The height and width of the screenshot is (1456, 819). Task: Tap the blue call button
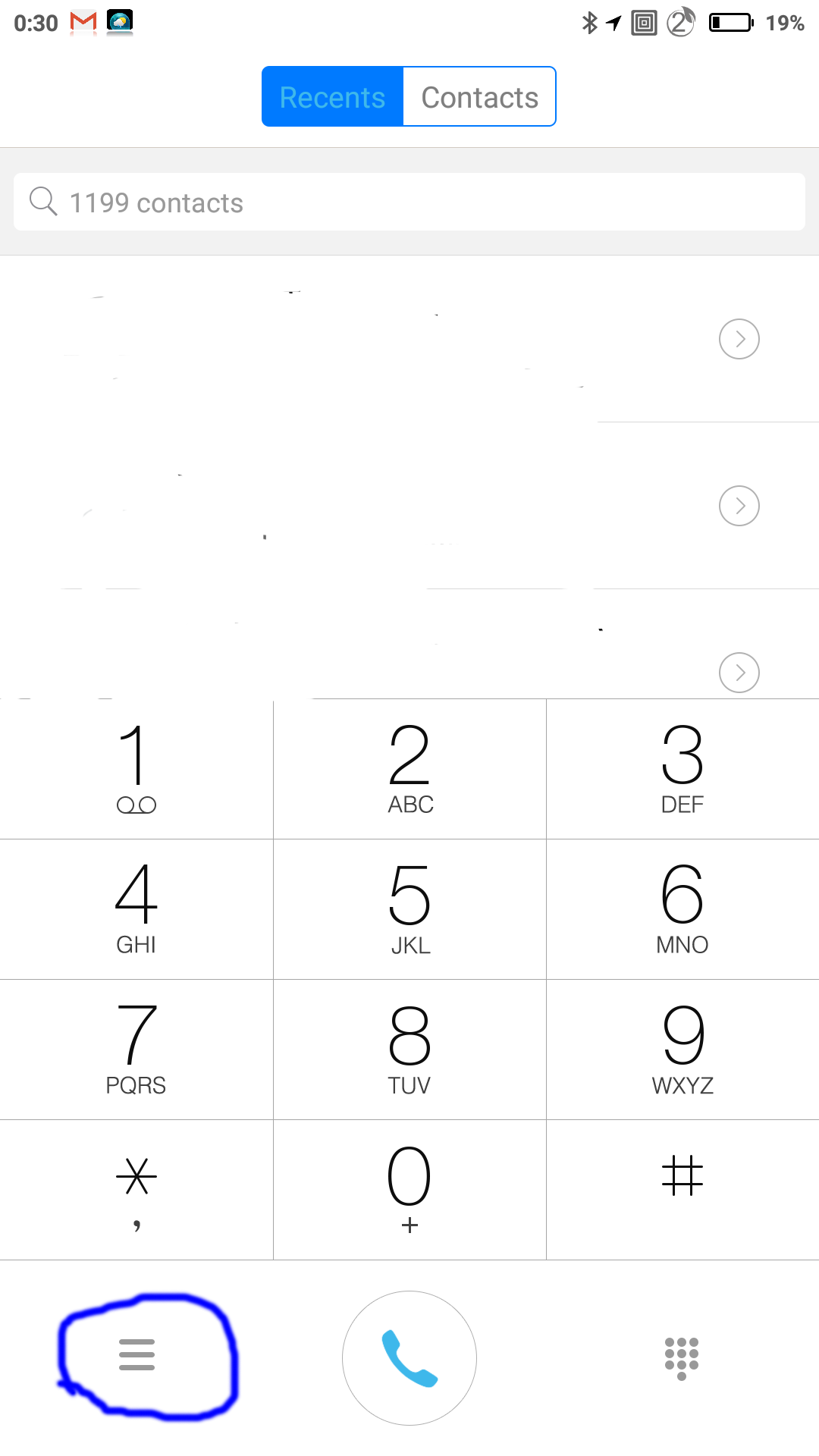409,1357
